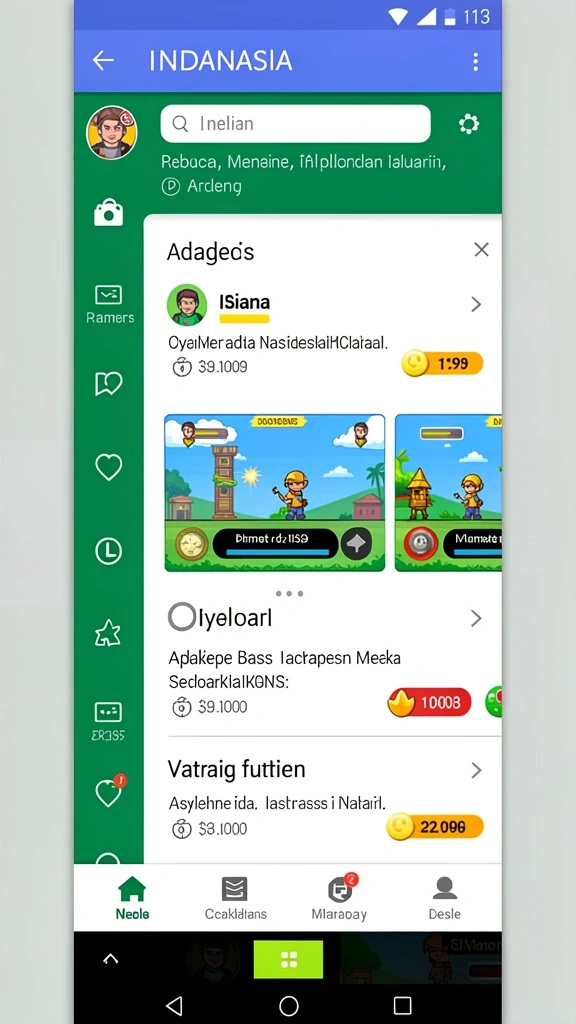Tap the 1:99 coin button
The image size is (576, 1024).
pyautogui.click(x=442, y=364)
